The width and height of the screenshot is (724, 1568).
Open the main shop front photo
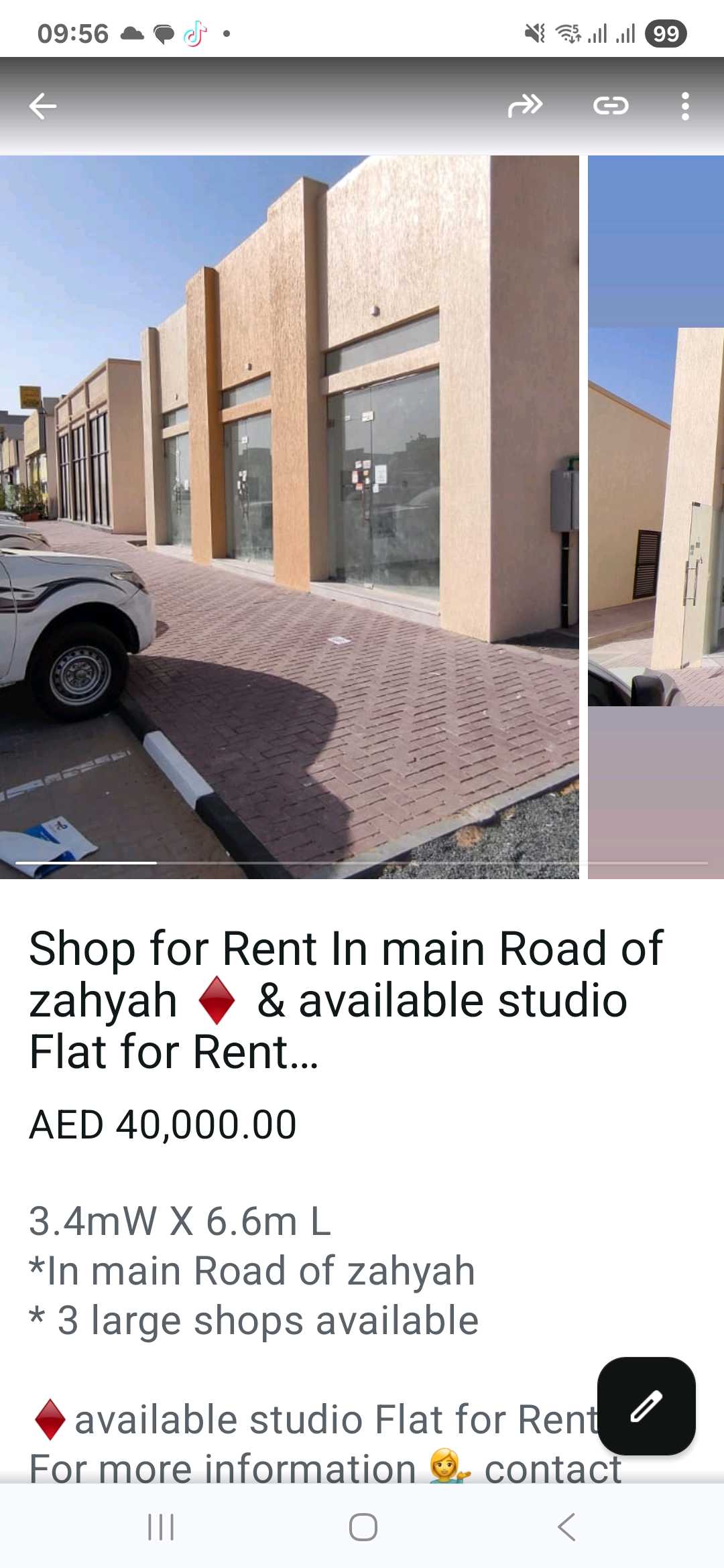point(290,516)
